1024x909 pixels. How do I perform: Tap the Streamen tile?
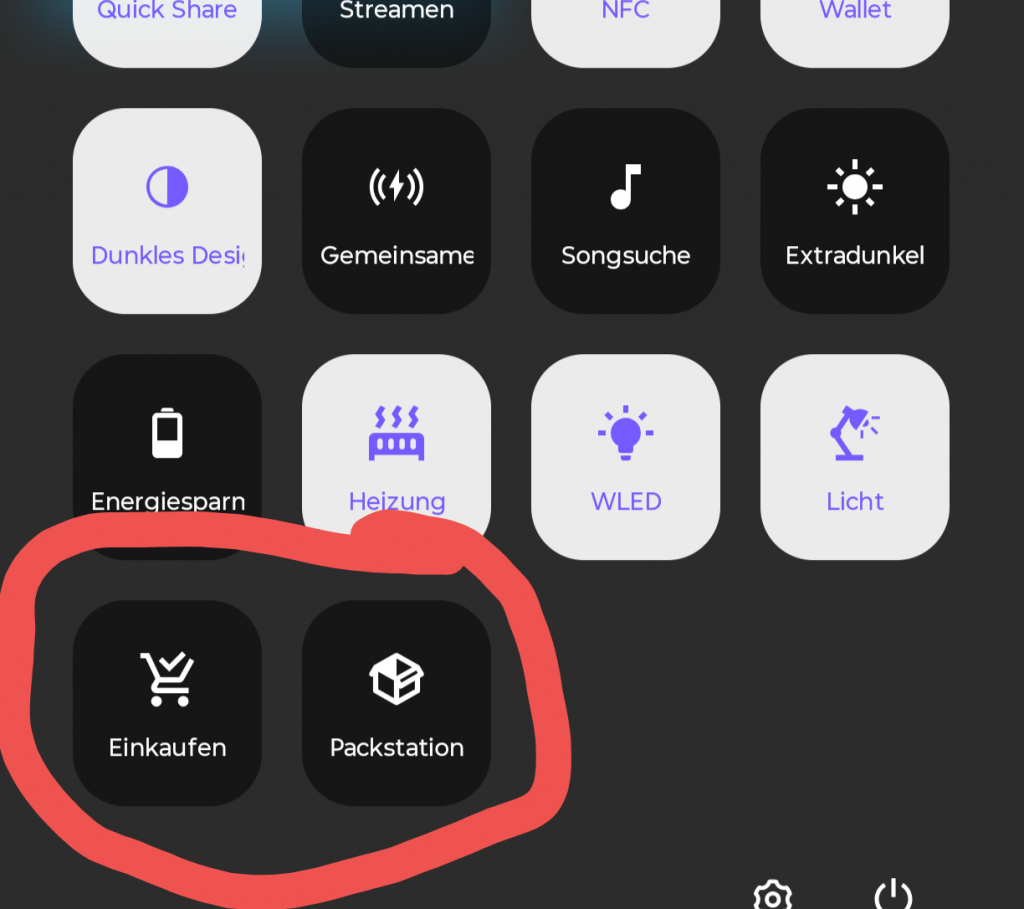[x=396, y=25]
